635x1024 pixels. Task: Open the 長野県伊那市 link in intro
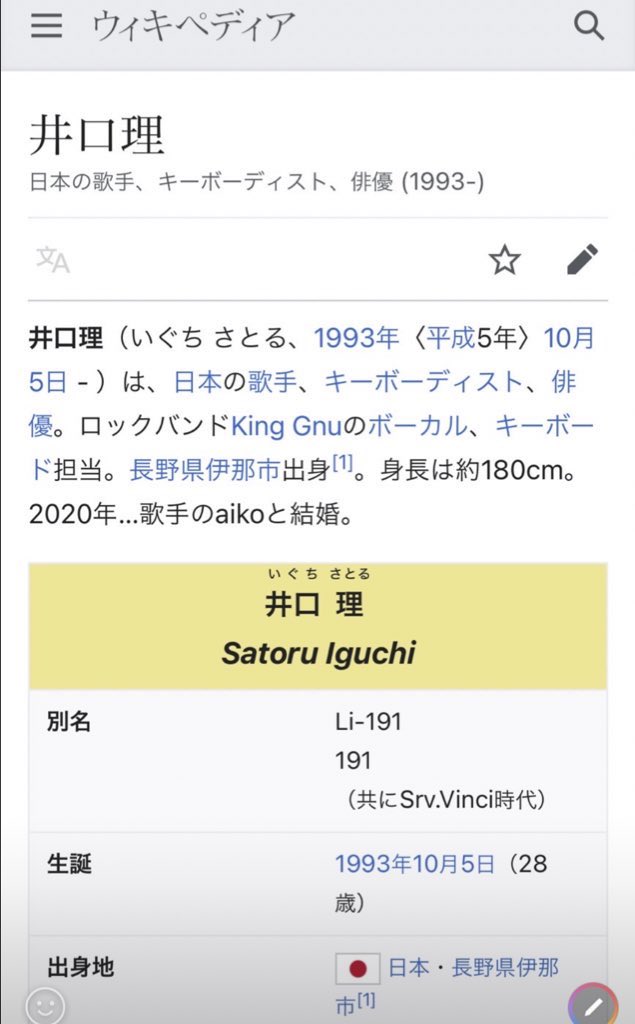tap(205, 470)
